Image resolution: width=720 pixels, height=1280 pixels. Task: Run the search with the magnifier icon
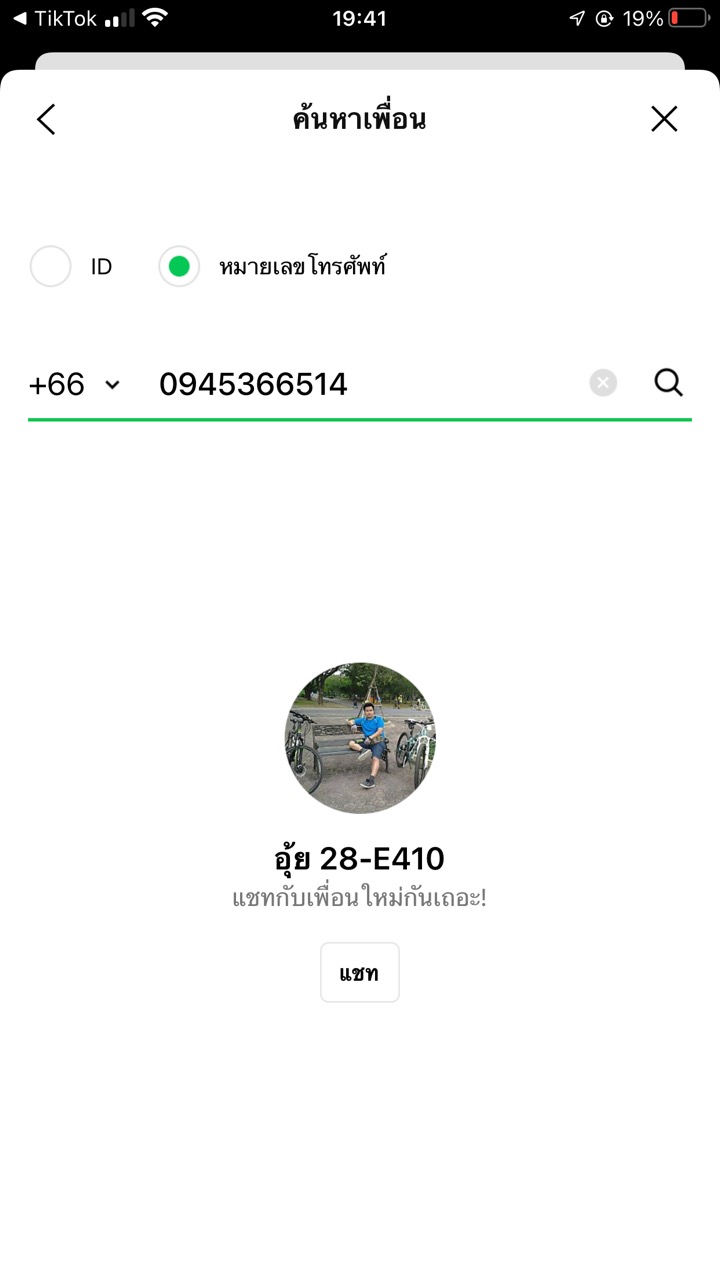tap(668, 382)
